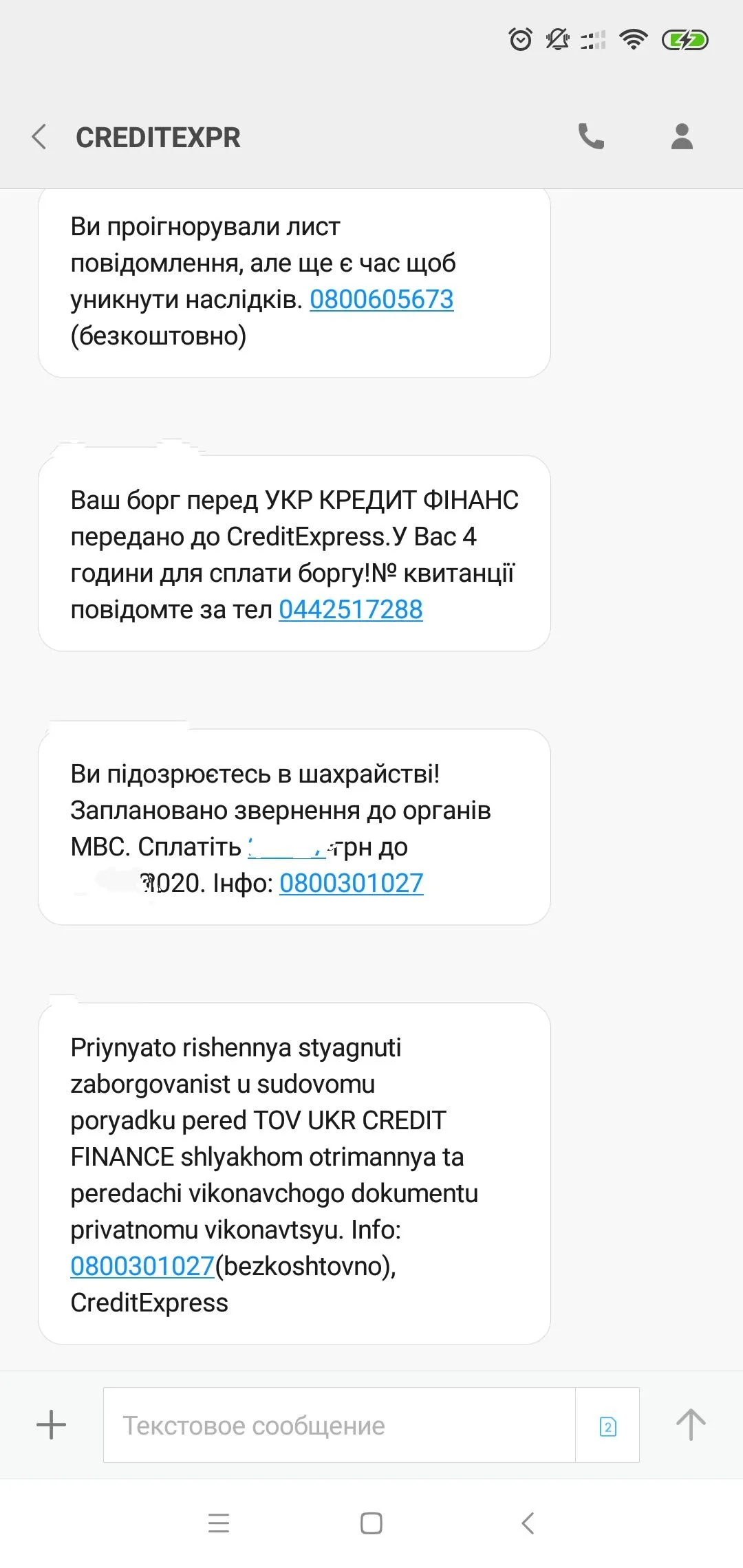Go to the system home screen
Image resolution: width=743 pixels, height=1568 pixels.
371,1523
